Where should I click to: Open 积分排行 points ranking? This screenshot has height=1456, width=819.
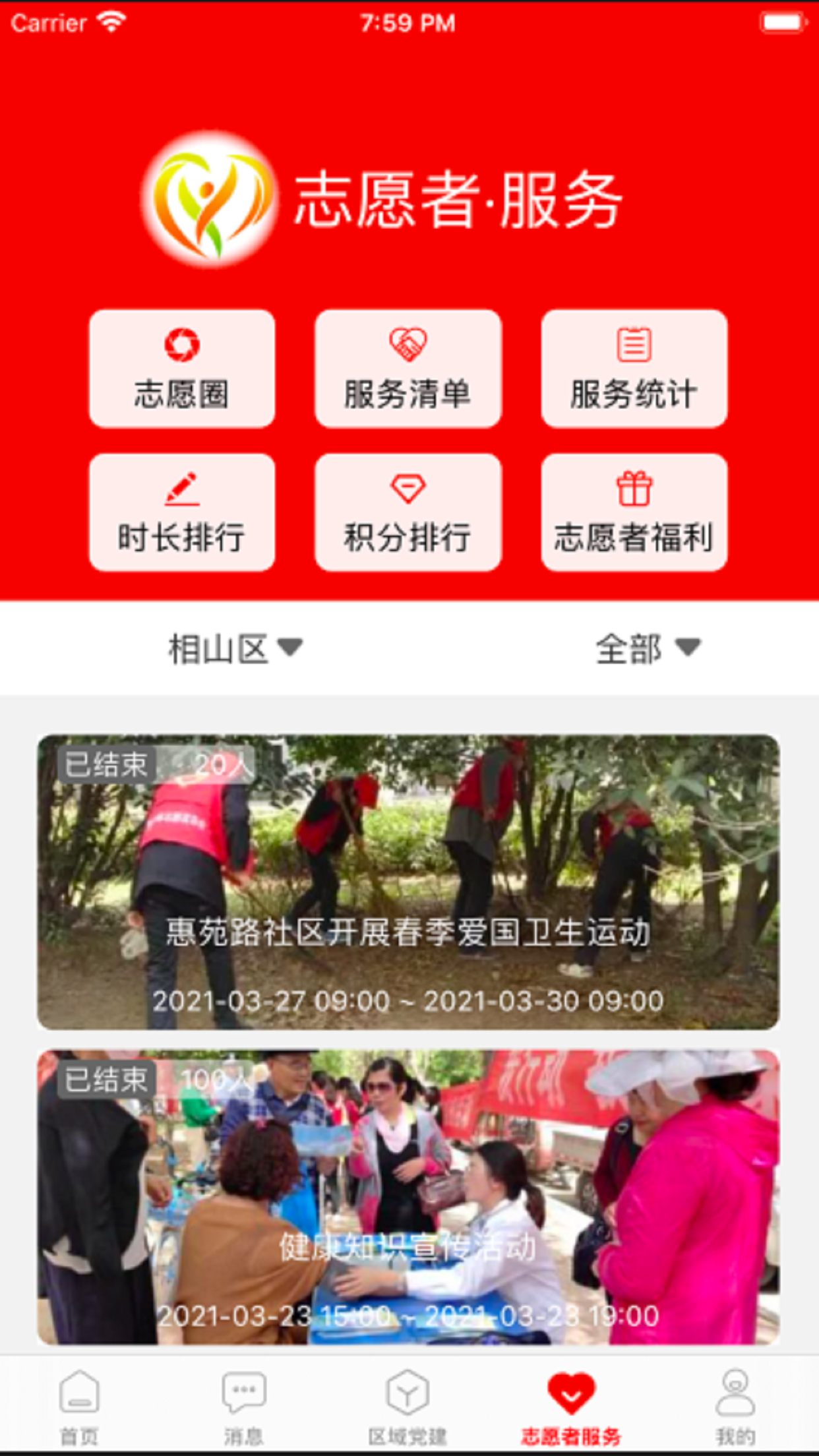click(408, 512)
